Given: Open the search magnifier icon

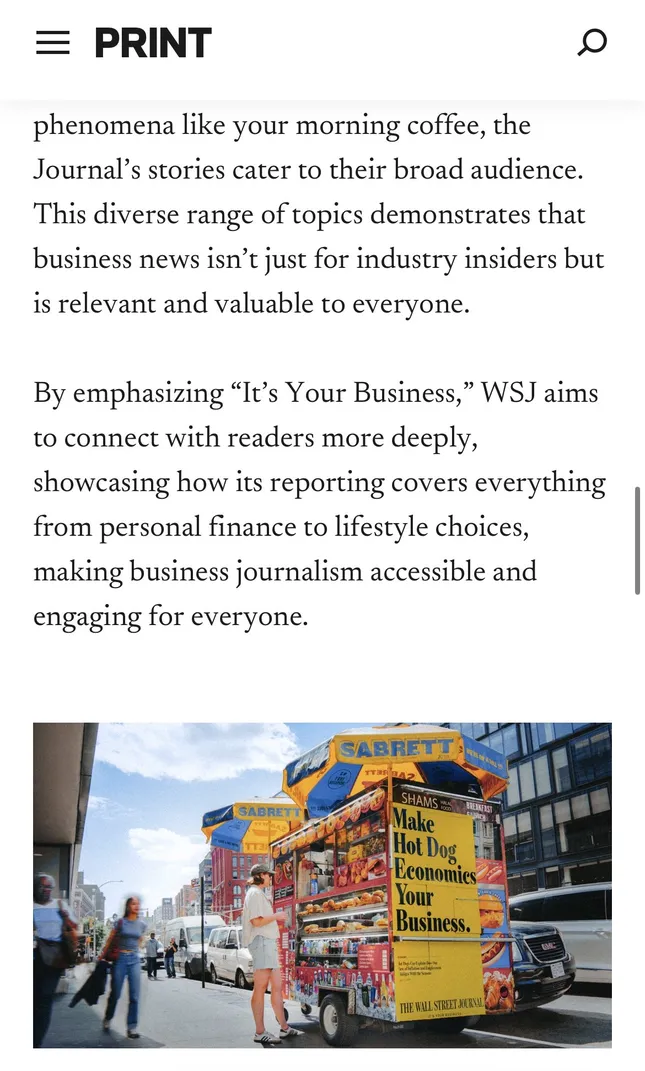Looking at the screenshot, I should pos(592,43).
